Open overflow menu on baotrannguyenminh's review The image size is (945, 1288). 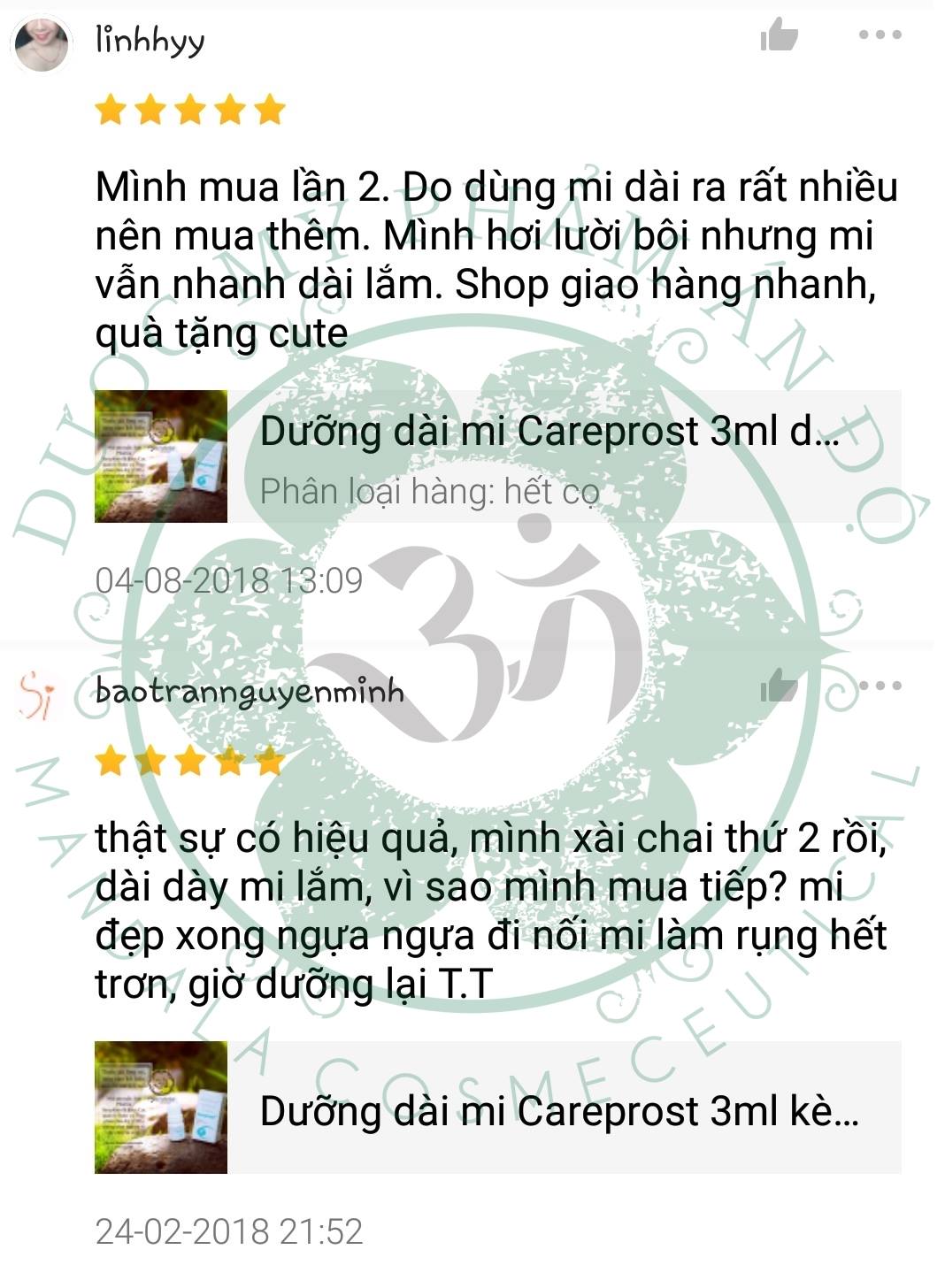click(x=880, y=686)
